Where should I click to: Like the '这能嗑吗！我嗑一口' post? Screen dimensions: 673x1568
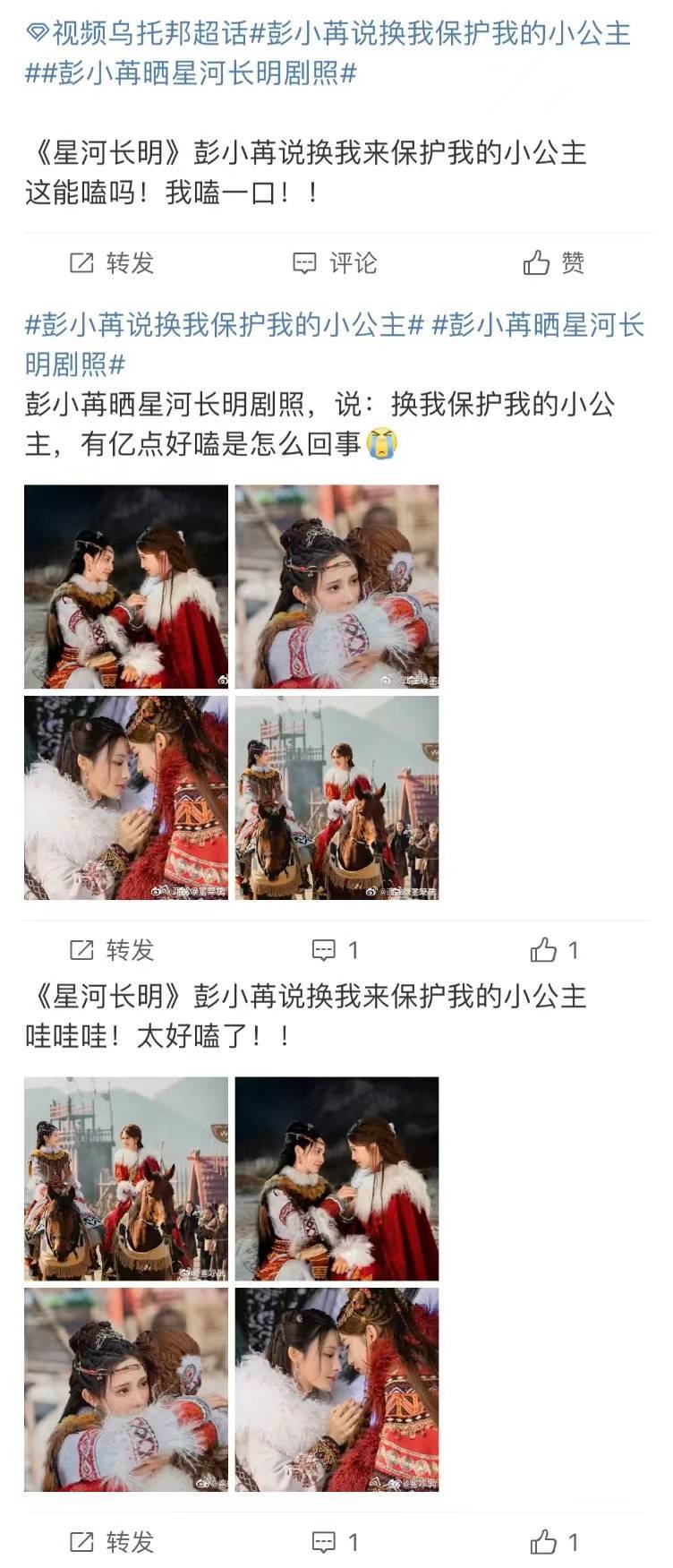point(554,263)
